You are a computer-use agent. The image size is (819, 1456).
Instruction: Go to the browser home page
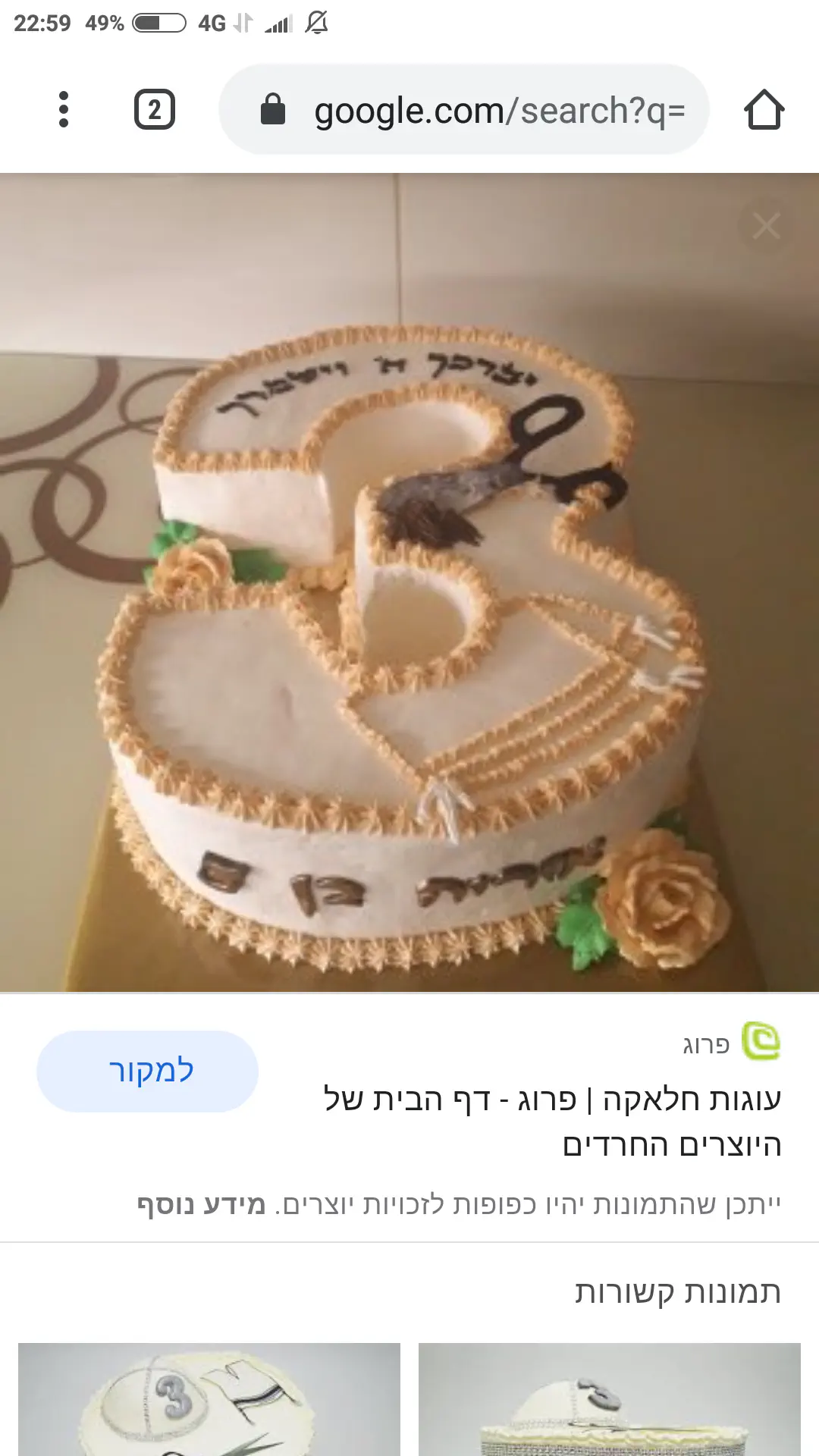(x=764, y=110)
